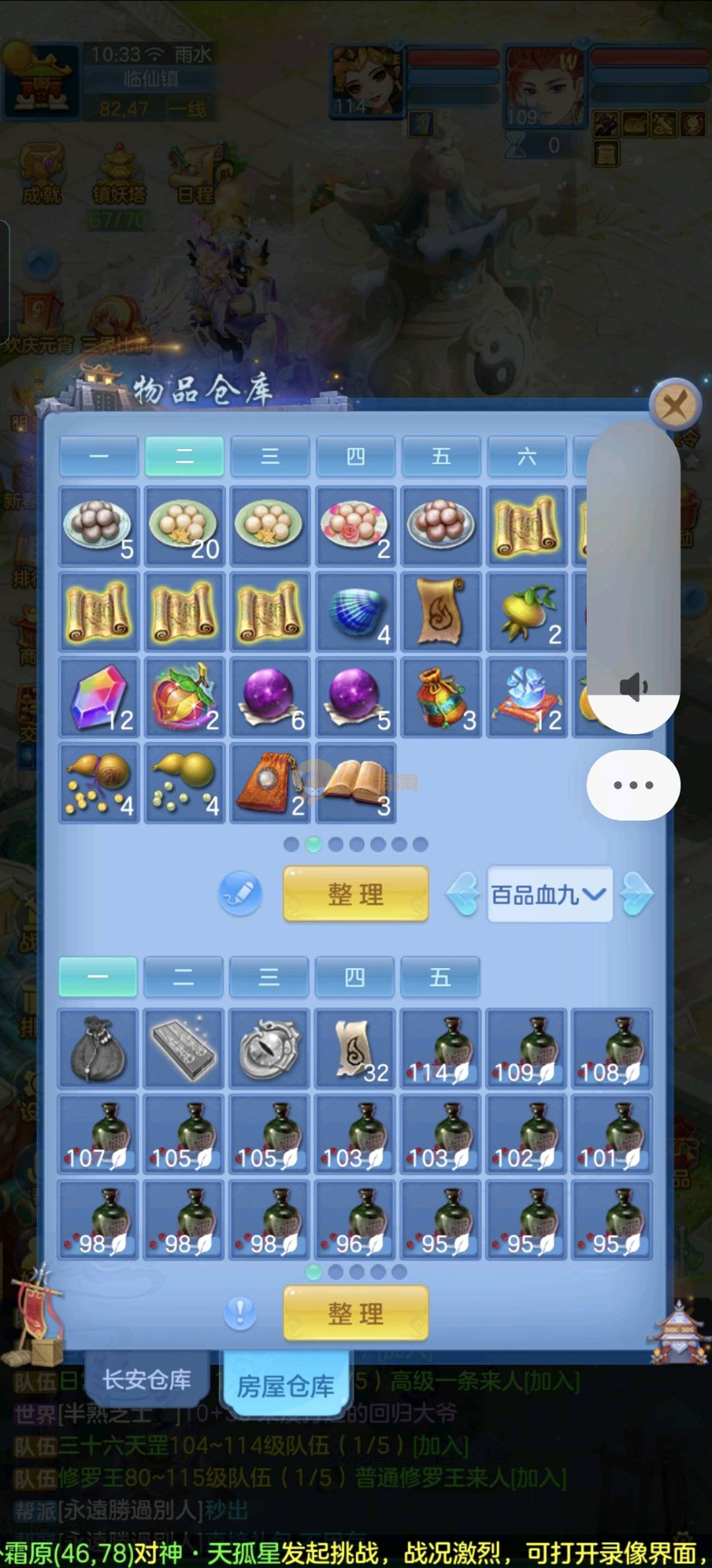
Task: Open inventory bag page 二
Action: (x=183, y=977)
